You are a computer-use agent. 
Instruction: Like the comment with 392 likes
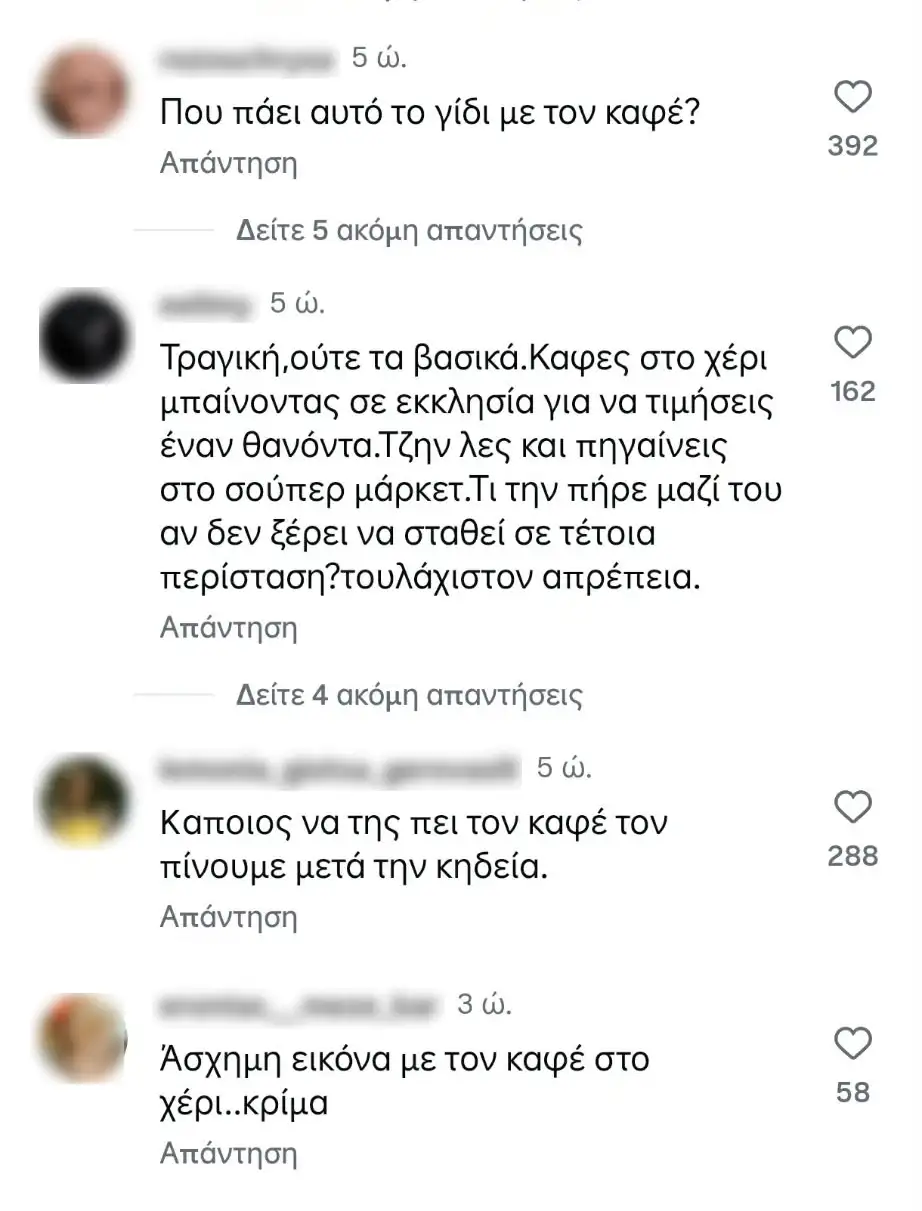[x=853, y=99]
